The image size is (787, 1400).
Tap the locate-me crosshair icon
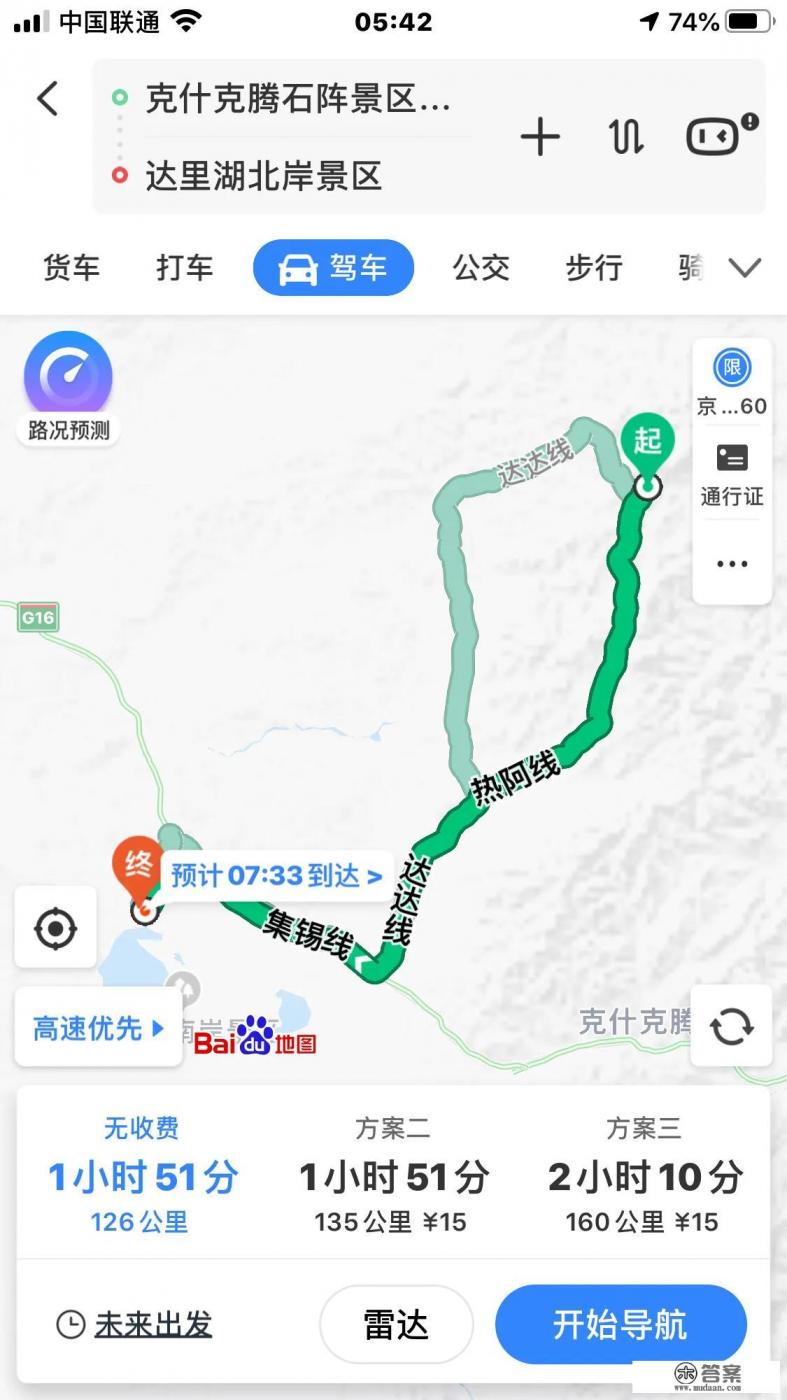[x=56, y=928]
